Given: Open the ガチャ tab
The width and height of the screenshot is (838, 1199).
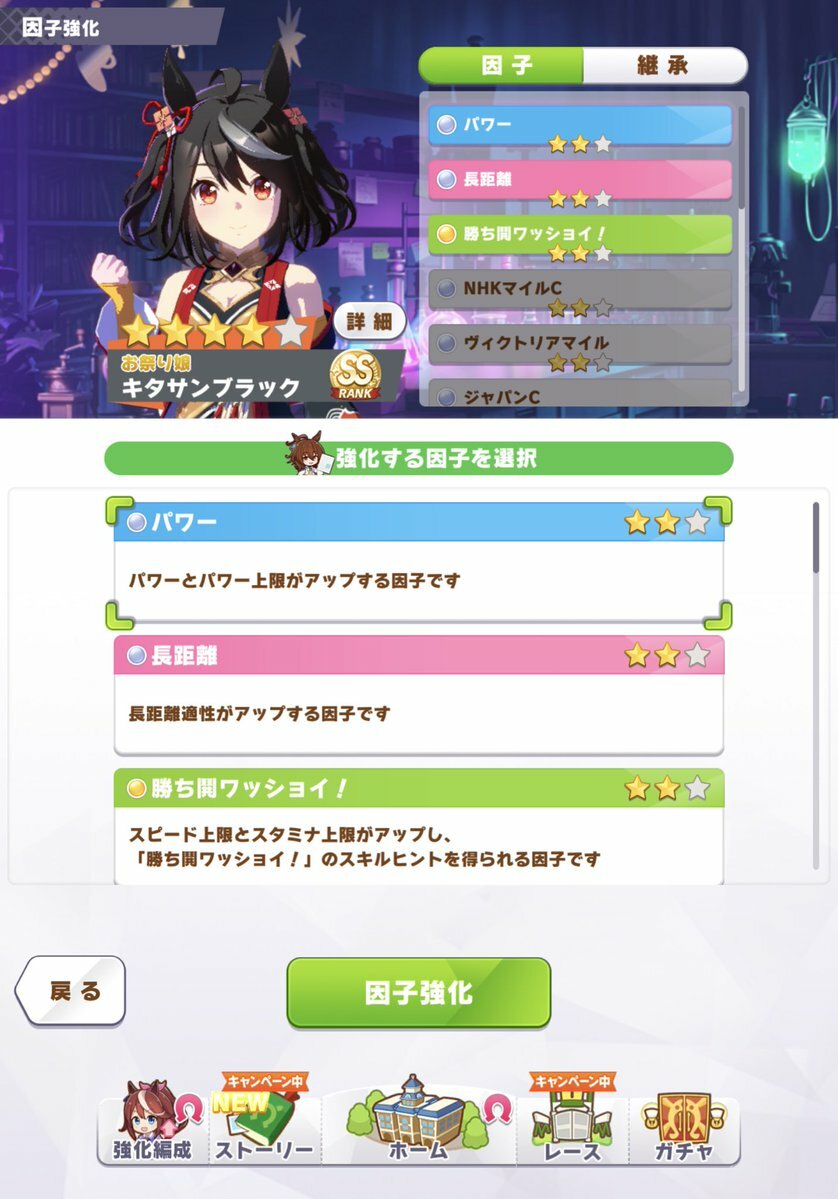Looking at the screenshot, I should [684, 1125].
